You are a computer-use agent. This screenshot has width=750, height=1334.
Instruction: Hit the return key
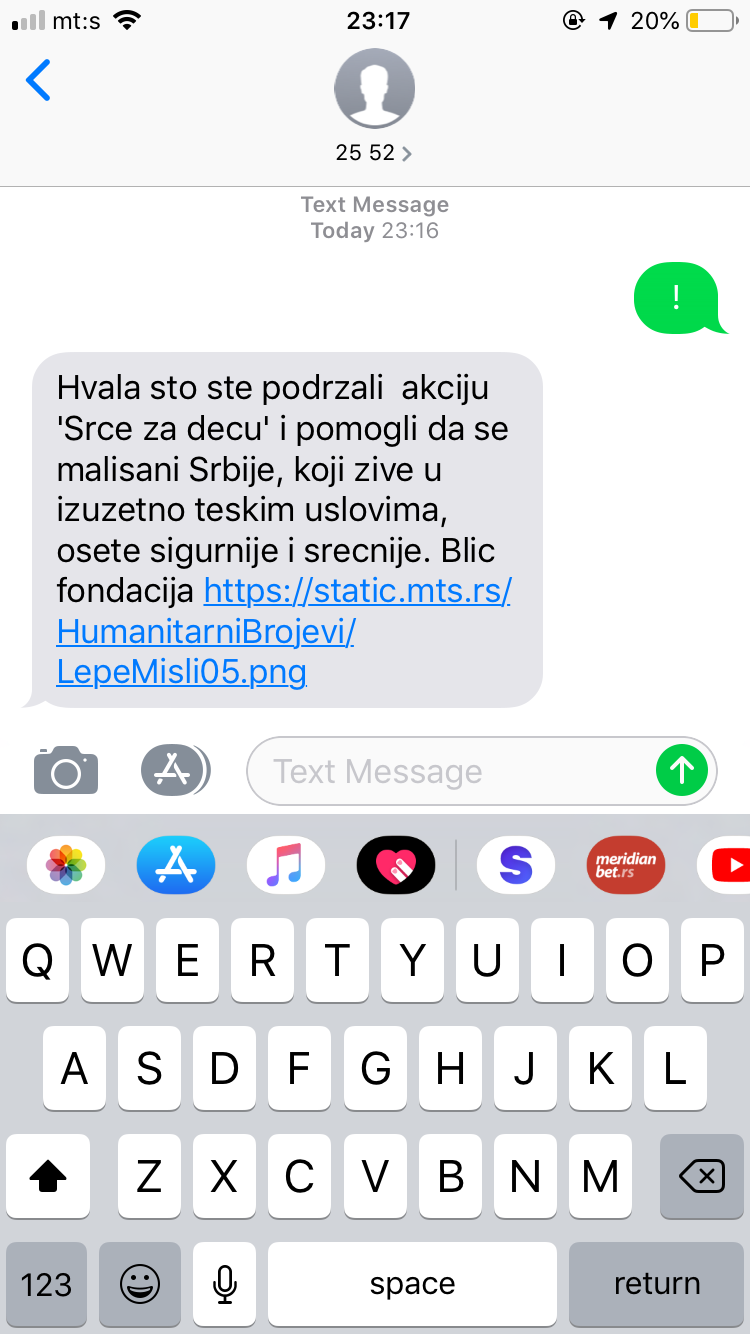pyautogui.click(x=657, y=1284)
